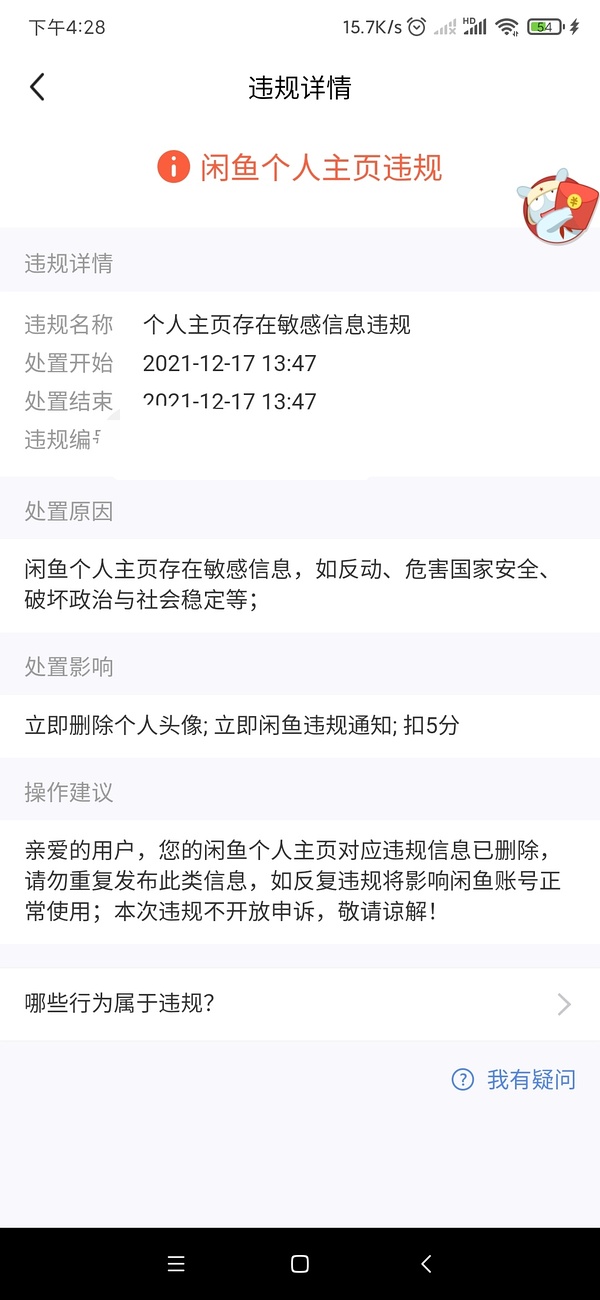Tap the system home button
Image resolution: width=600 pixels, height=1300 pixels.
(299, 1264)
